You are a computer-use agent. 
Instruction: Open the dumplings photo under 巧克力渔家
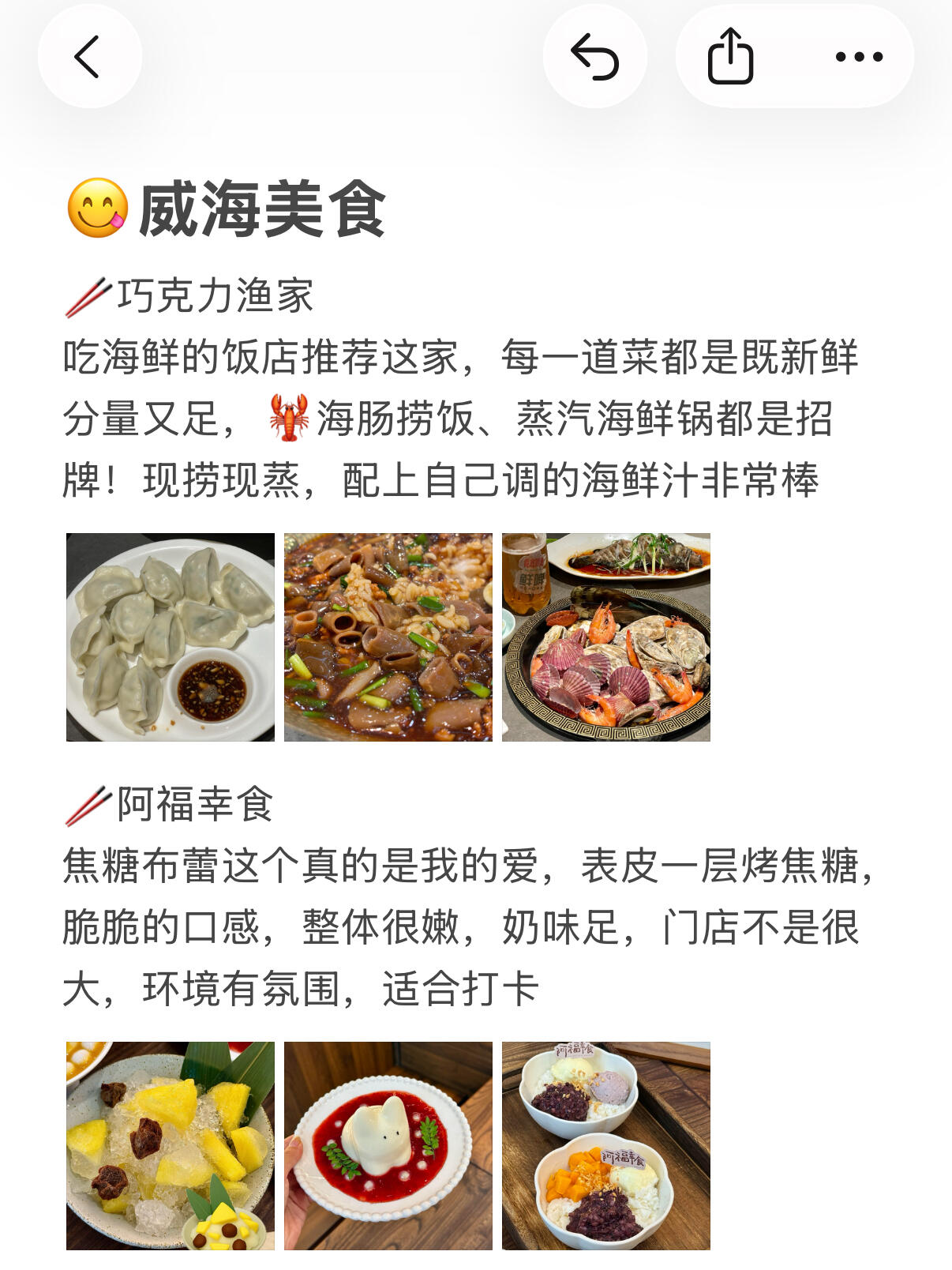pos(171,637)
